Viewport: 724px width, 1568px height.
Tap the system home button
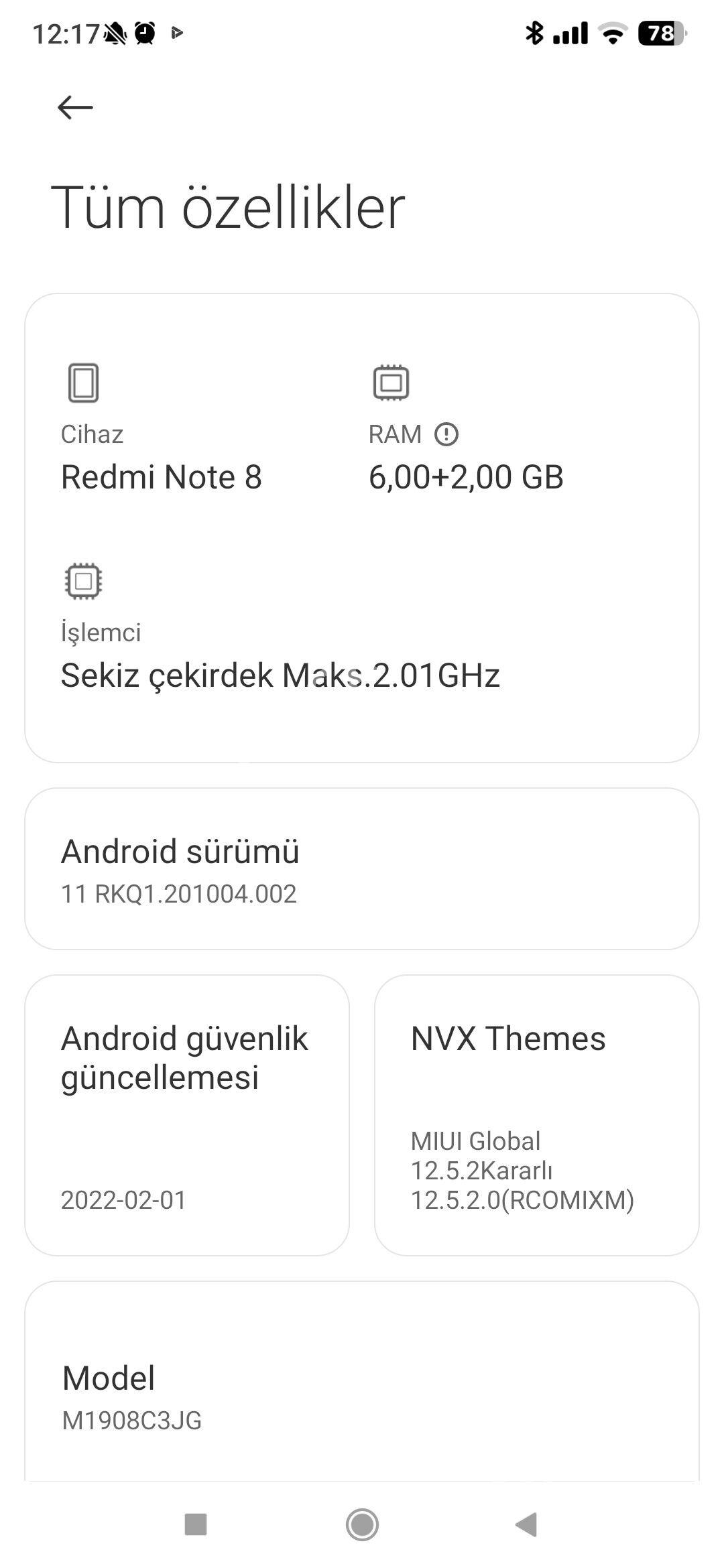click(362, 1524)
